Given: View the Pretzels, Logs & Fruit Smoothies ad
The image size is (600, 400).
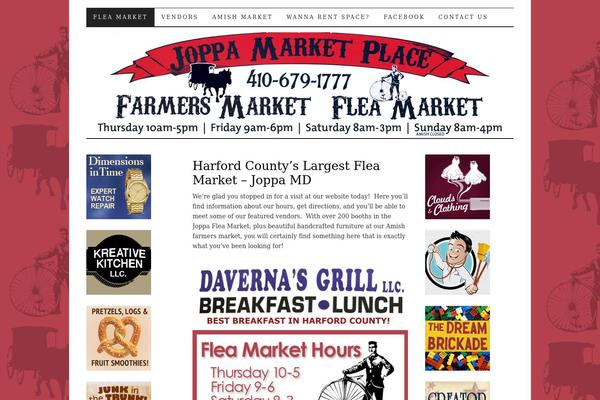Looking at the screenshot, I should (x=118, y=337).
